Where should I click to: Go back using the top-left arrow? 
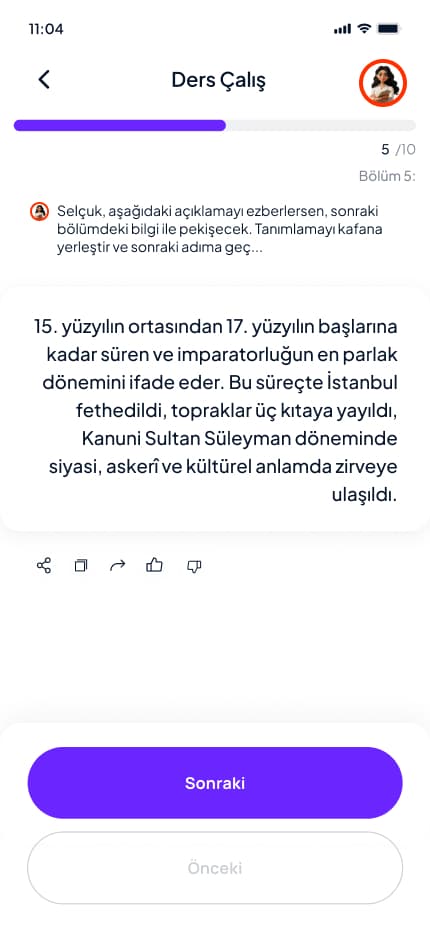44,80
